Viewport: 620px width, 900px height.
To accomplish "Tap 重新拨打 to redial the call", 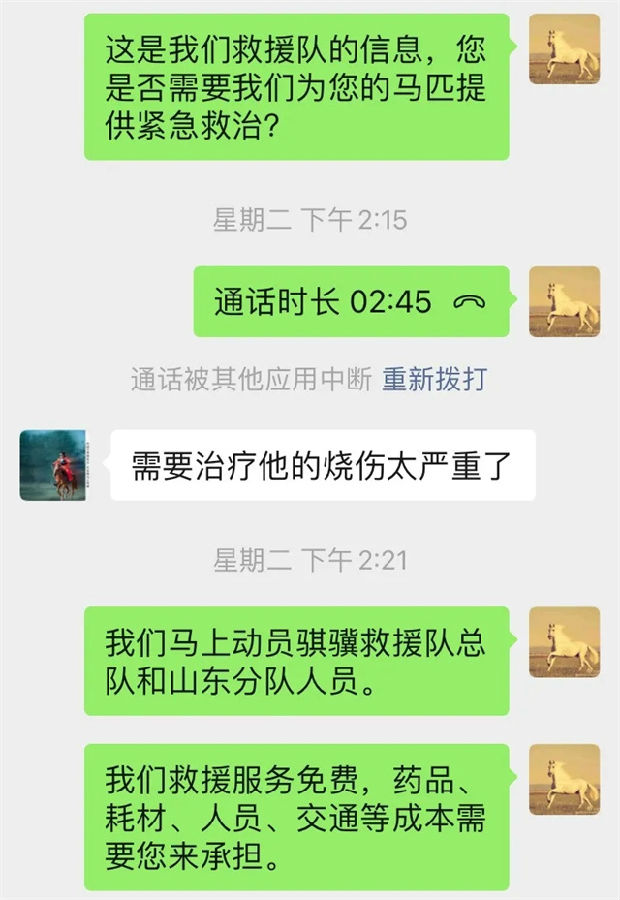I will [x=434, y=380].
